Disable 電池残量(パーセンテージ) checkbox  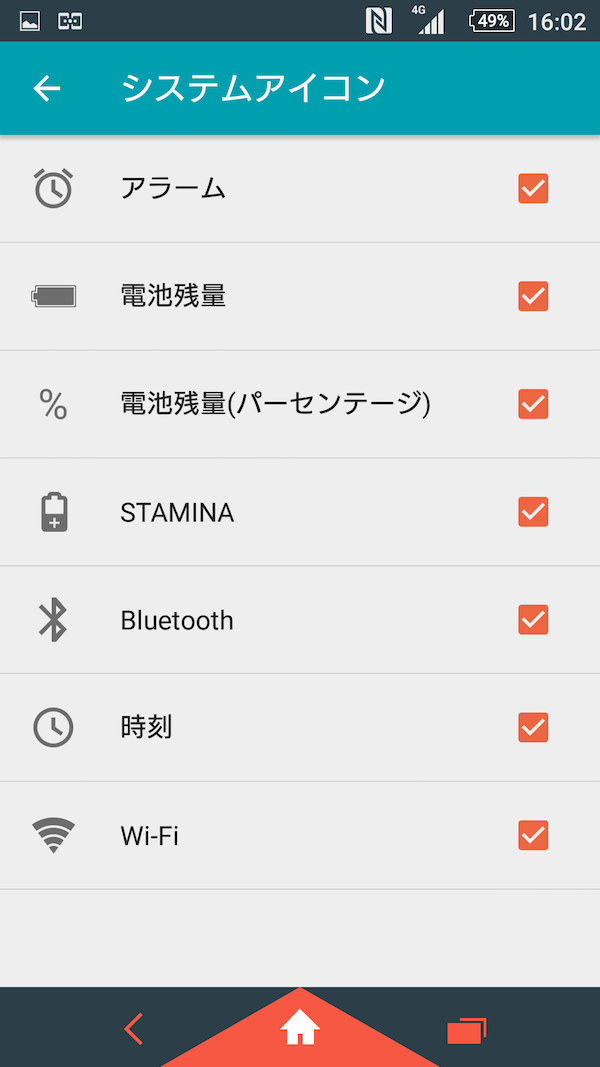pos(533,404)
